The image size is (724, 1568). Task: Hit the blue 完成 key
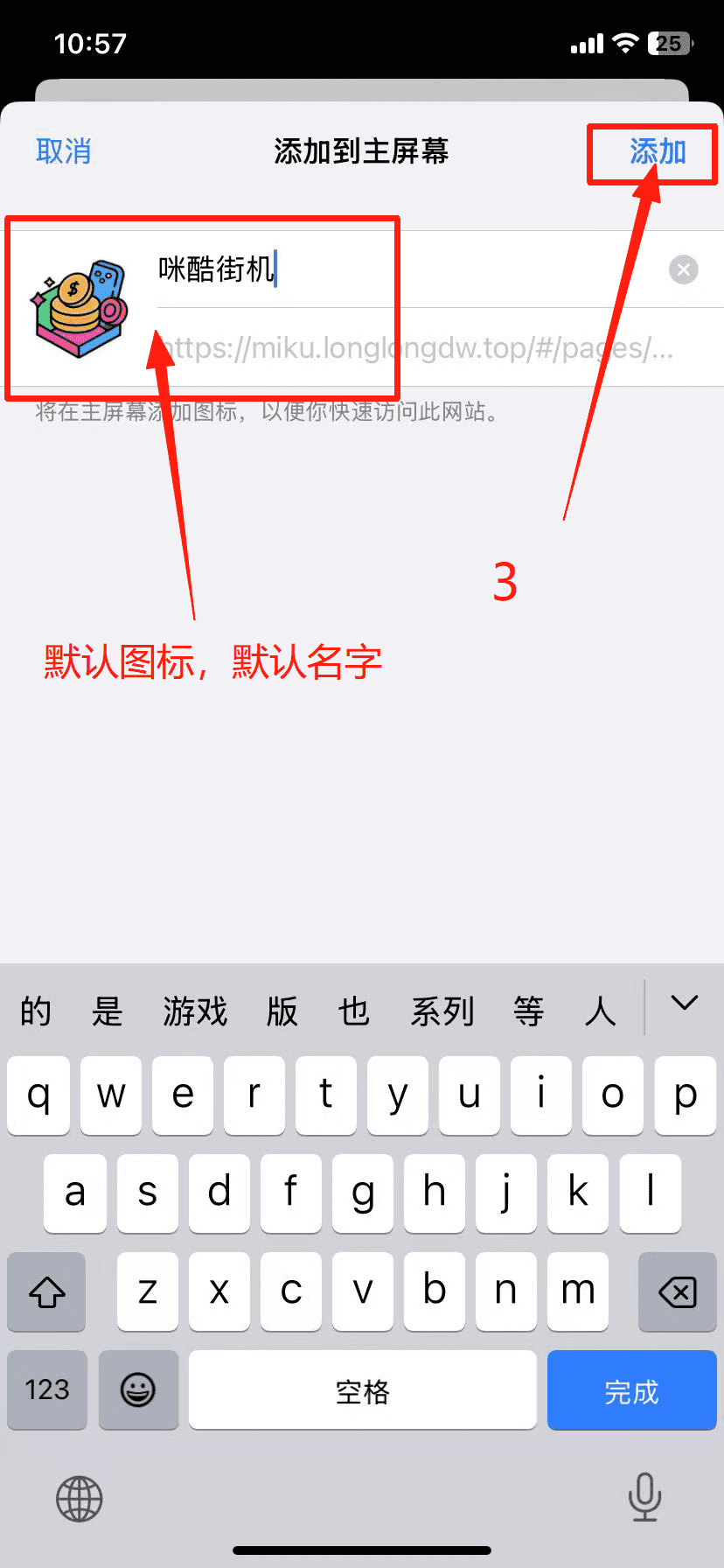point(631,1390)
